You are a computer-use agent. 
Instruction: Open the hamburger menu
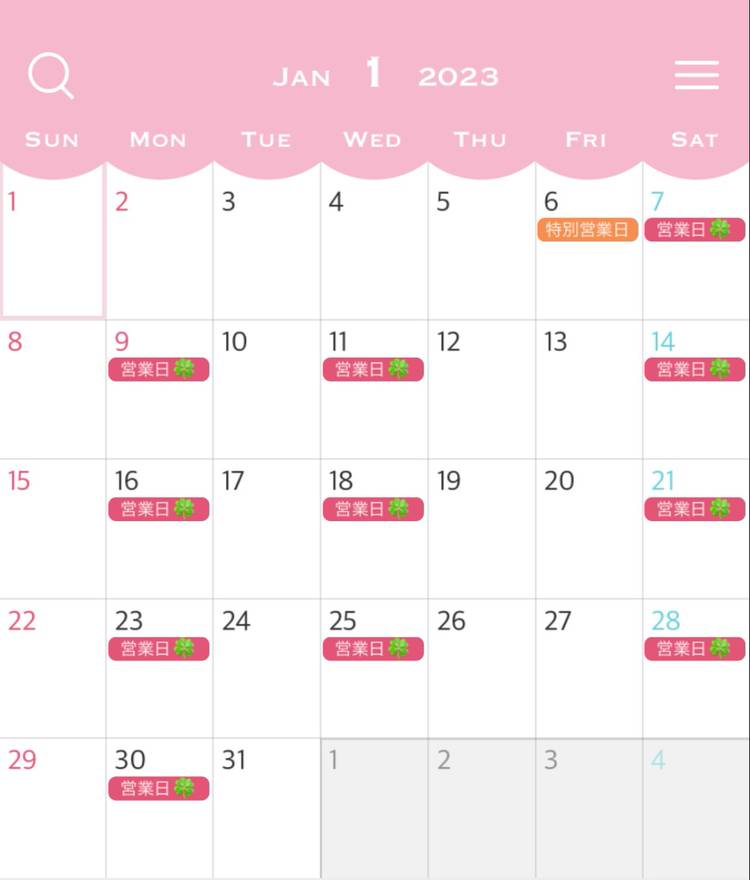(x=697, y=76)
